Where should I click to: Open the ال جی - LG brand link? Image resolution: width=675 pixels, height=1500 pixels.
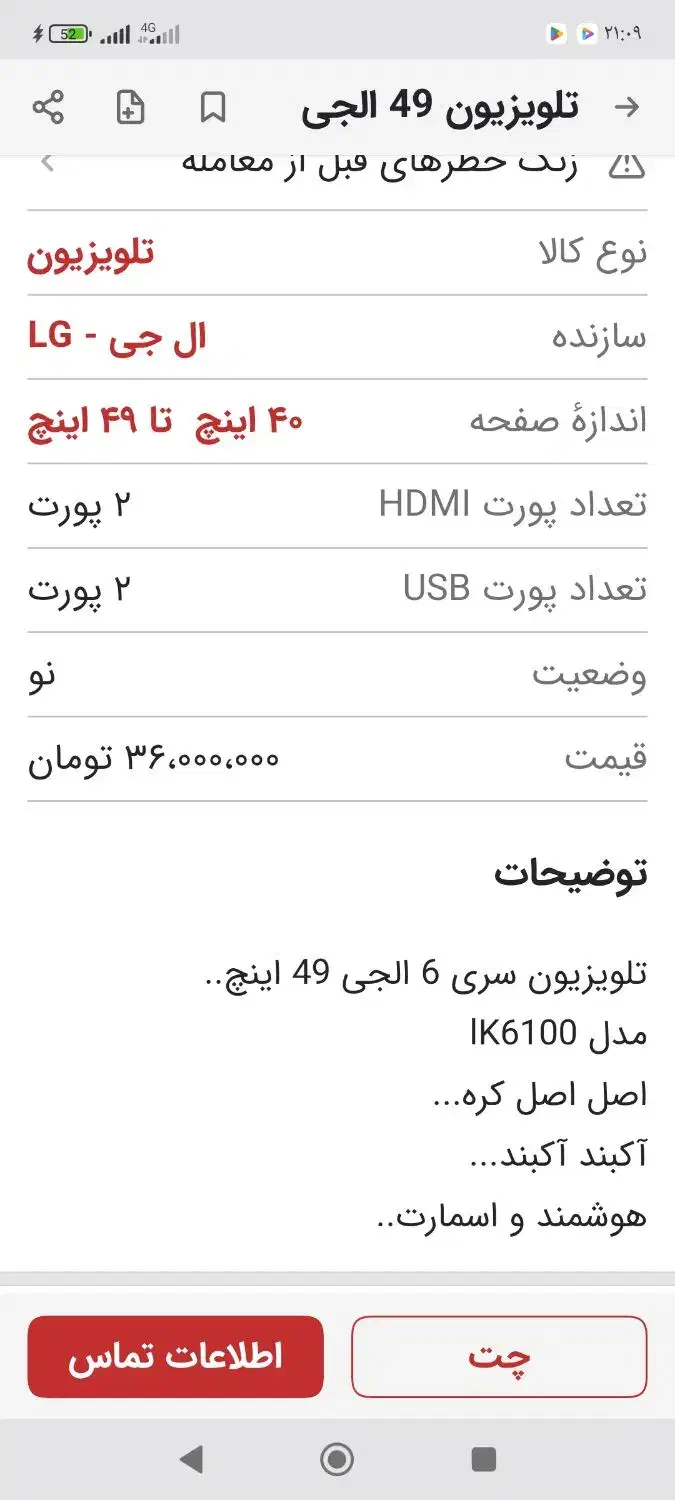(x=117, y=337)
